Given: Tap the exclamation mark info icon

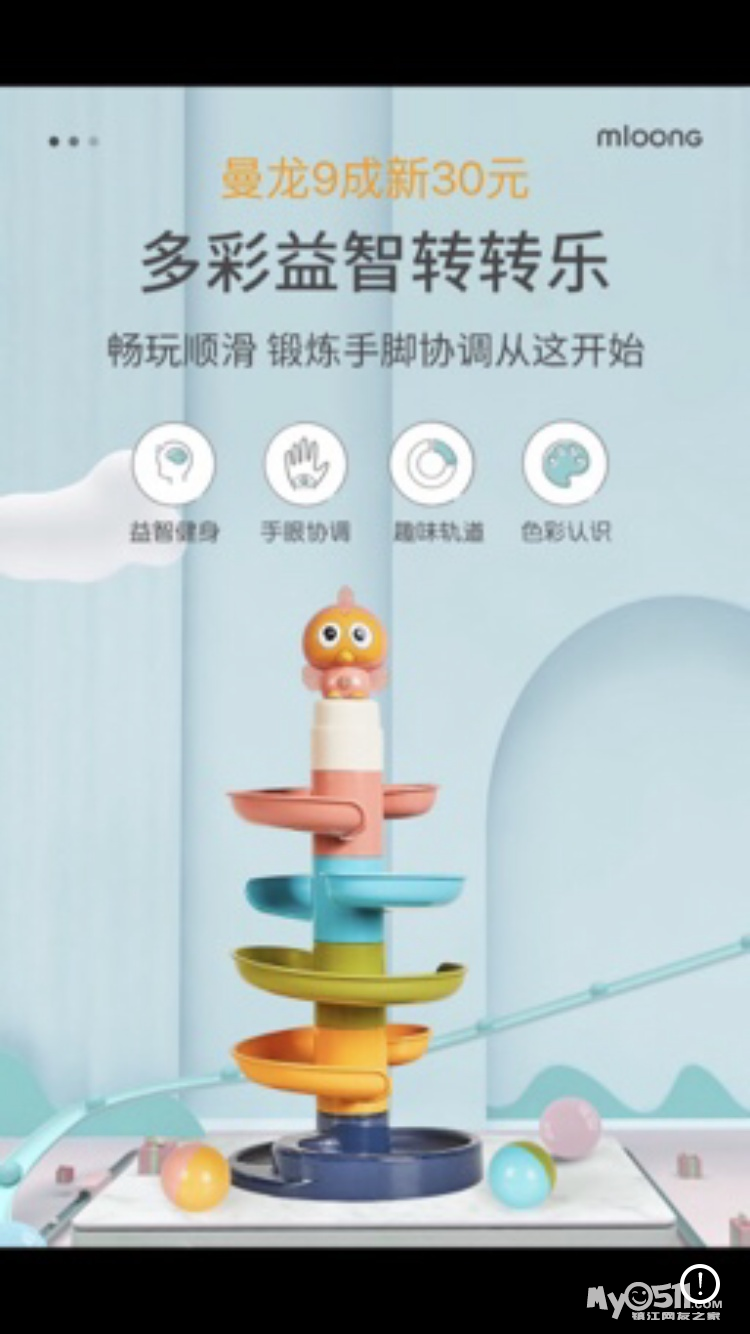Looking at the screenshot, I should tap(701, 1283).
